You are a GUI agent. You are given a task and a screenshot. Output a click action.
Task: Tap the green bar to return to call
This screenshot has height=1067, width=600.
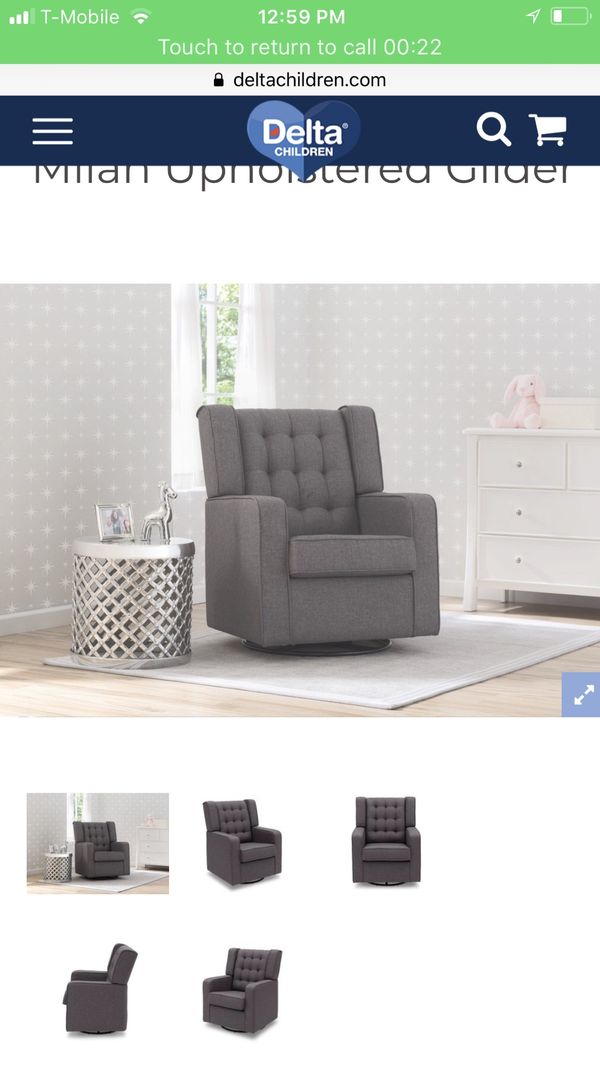[300, 46]
